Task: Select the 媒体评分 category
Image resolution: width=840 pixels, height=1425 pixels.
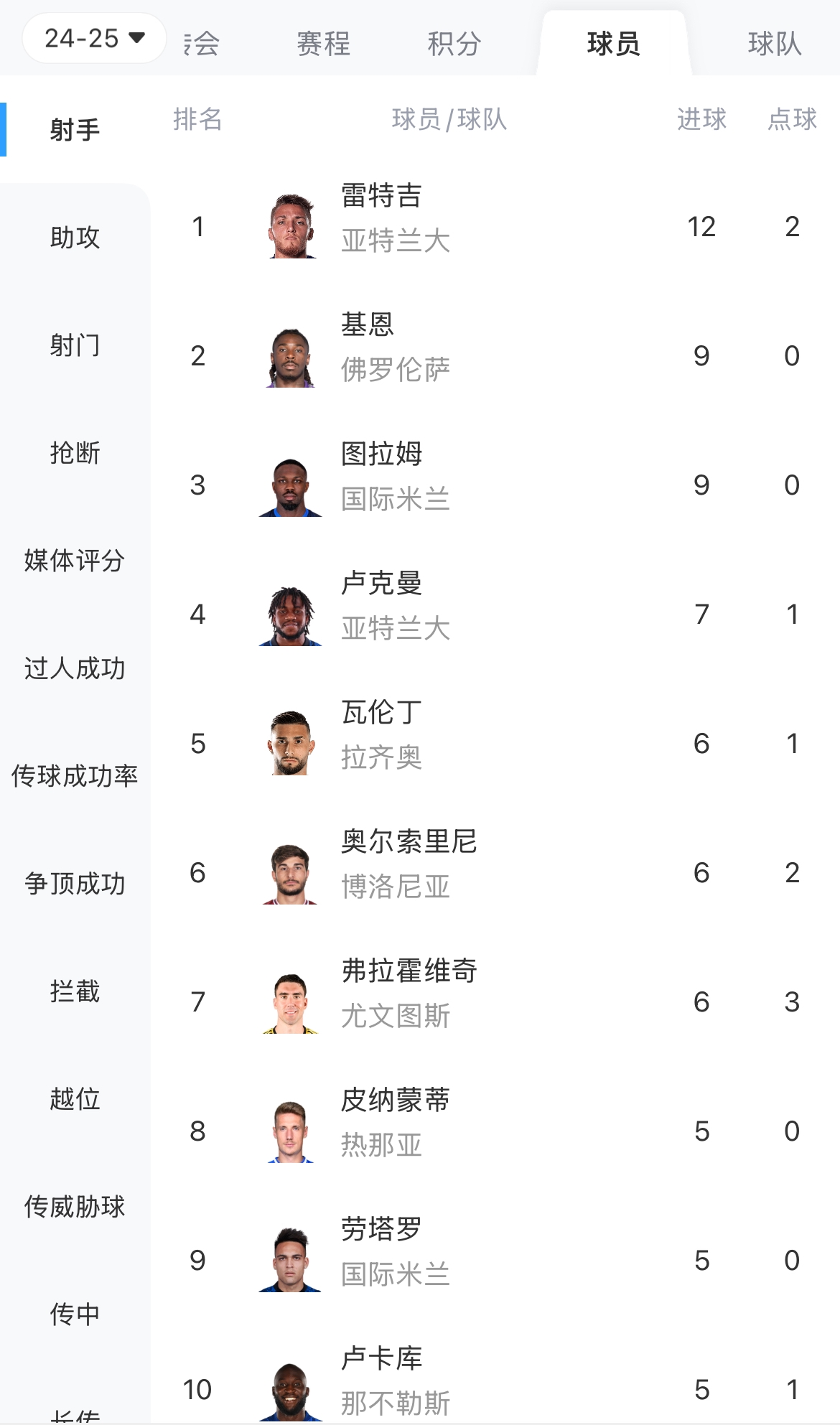Action: click(75, 561)
